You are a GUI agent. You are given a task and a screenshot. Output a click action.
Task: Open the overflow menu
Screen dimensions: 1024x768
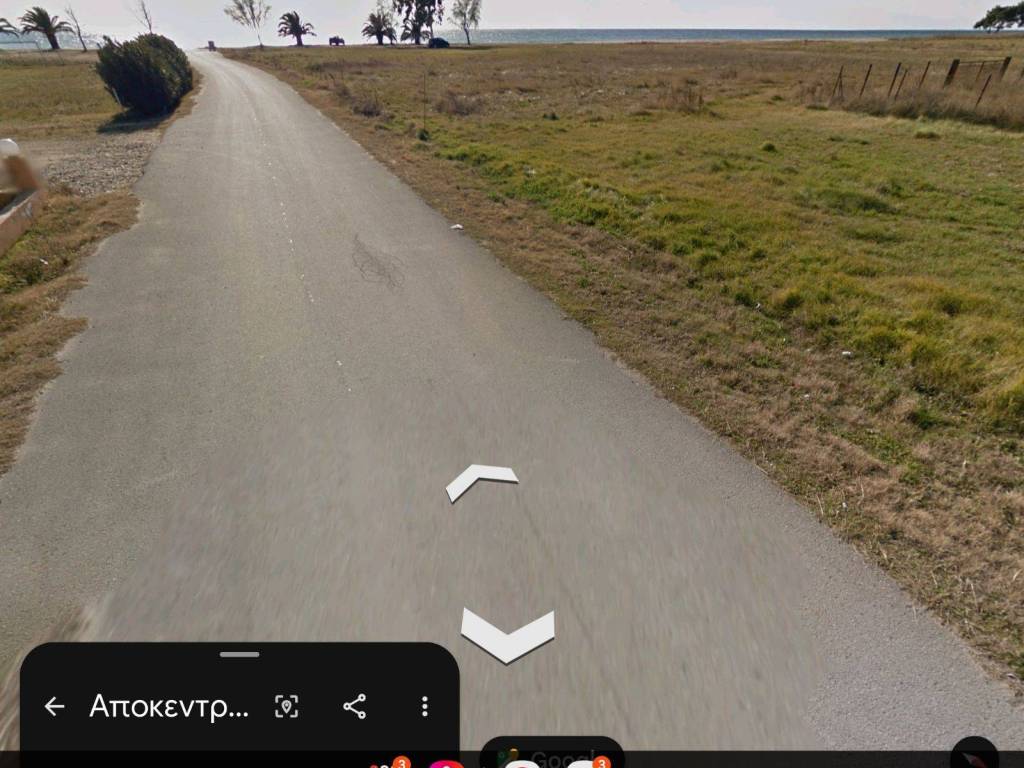click(x=424, y=707)
